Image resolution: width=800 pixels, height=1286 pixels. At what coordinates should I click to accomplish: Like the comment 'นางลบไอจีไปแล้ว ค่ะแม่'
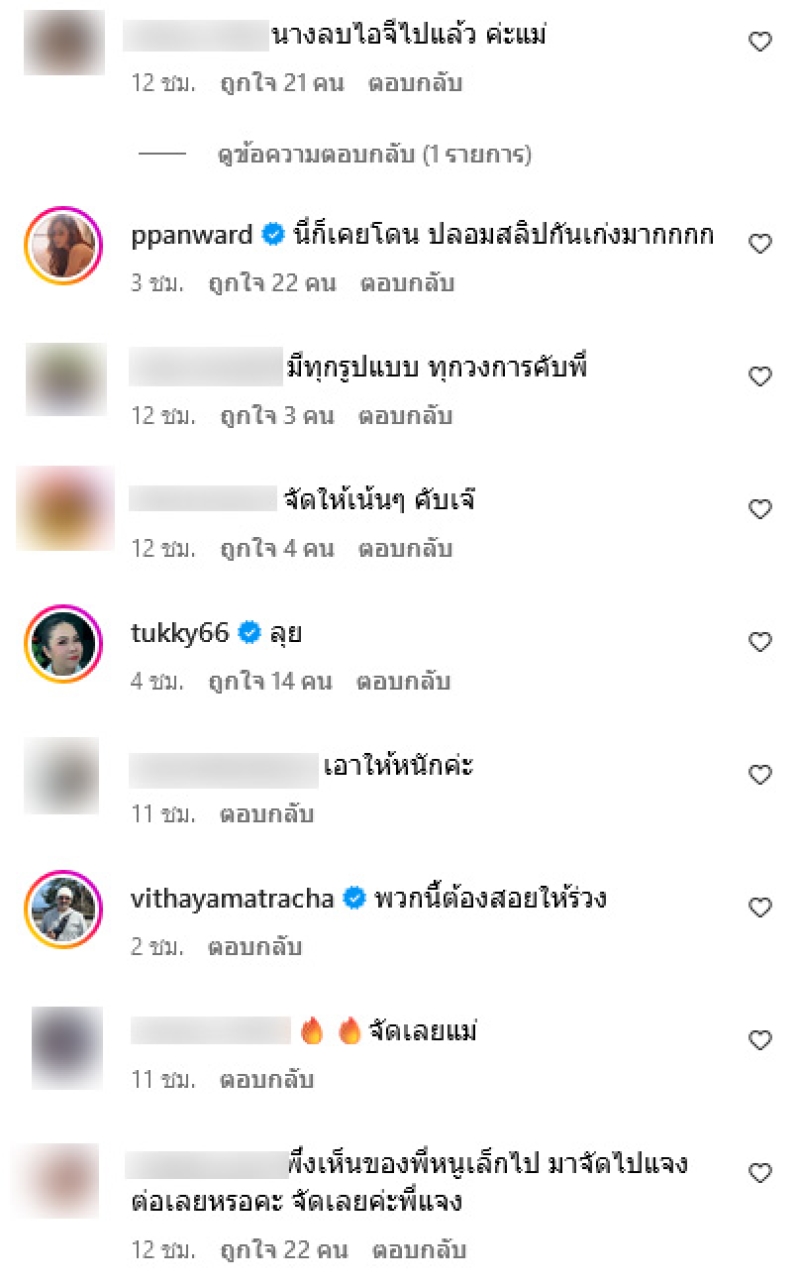761,42
